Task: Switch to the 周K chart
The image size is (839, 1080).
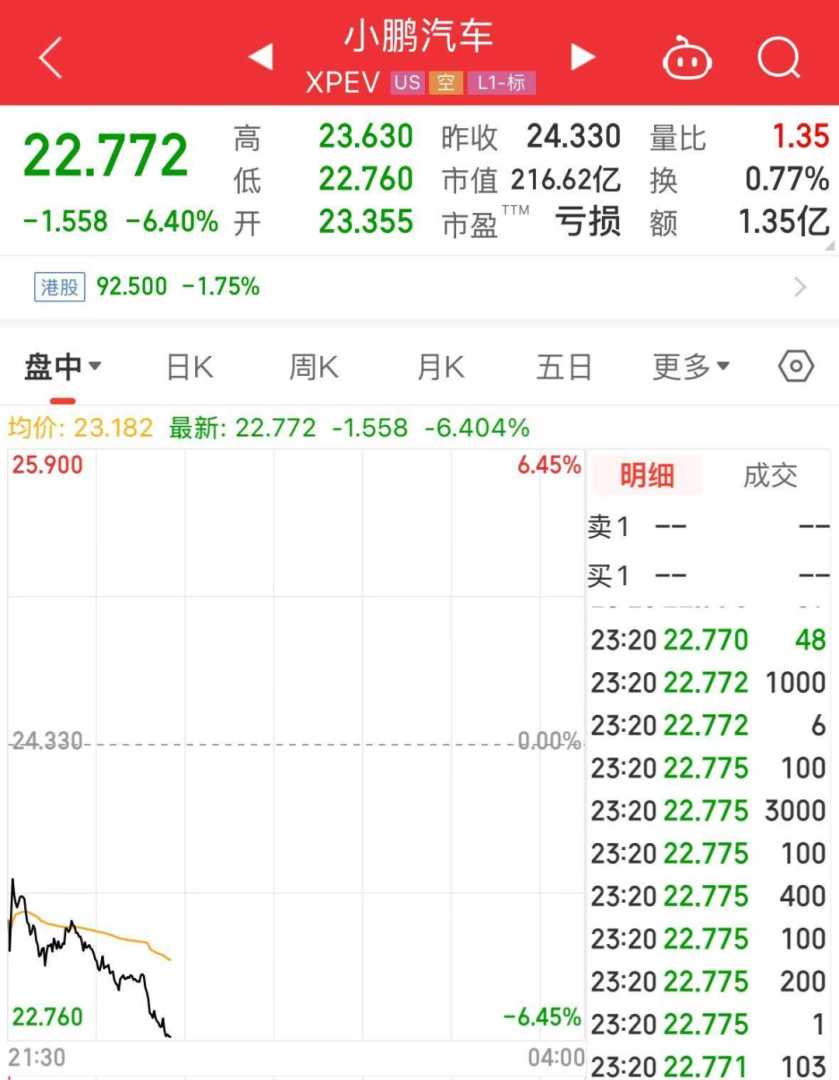Action: [314, 367]
